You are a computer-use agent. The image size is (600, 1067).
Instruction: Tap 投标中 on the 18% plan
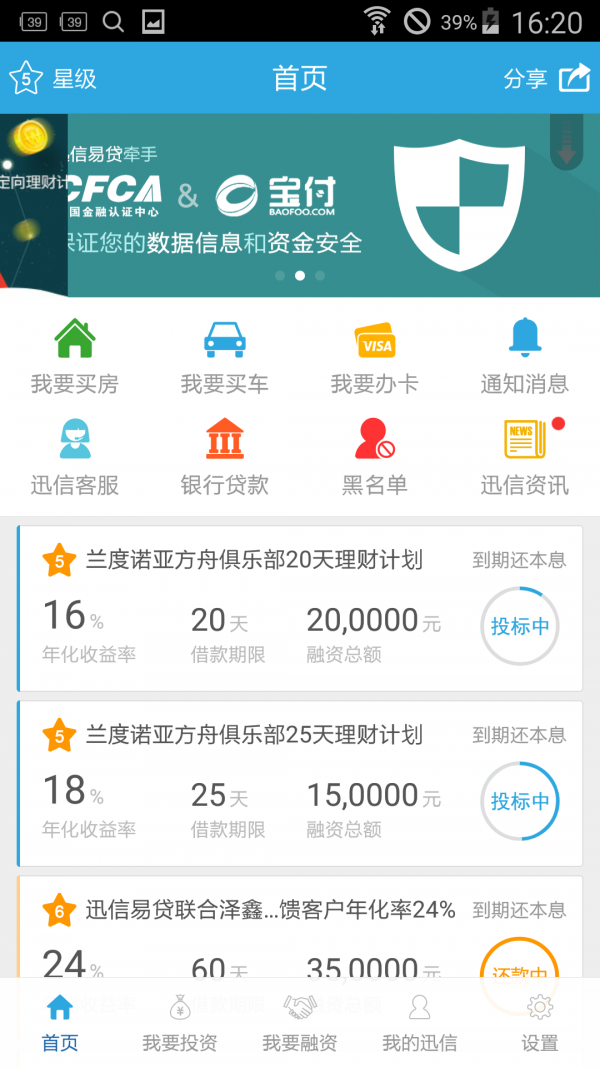point(520,802)
